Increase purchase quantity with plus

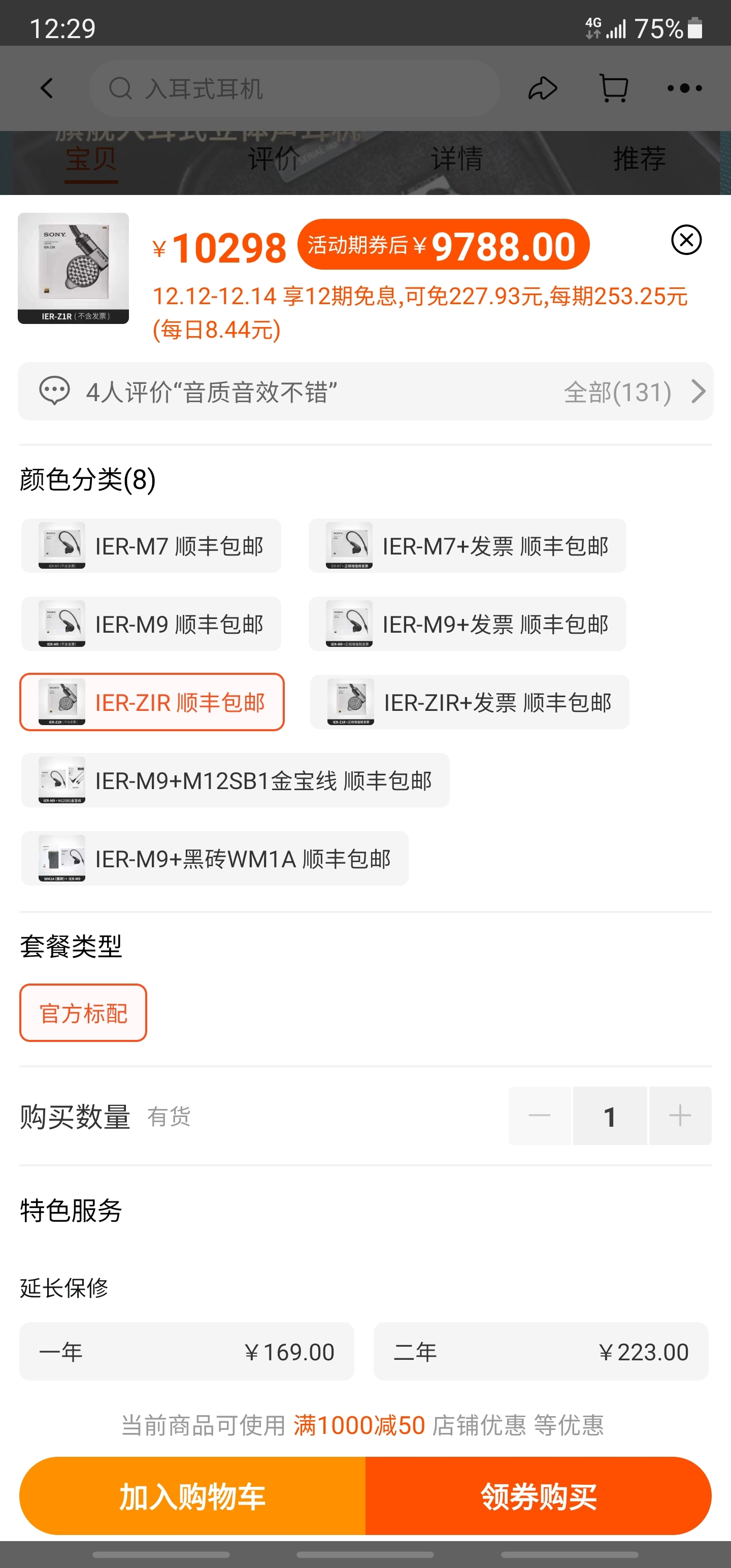pyautogui.click(x=680, y=1116)
